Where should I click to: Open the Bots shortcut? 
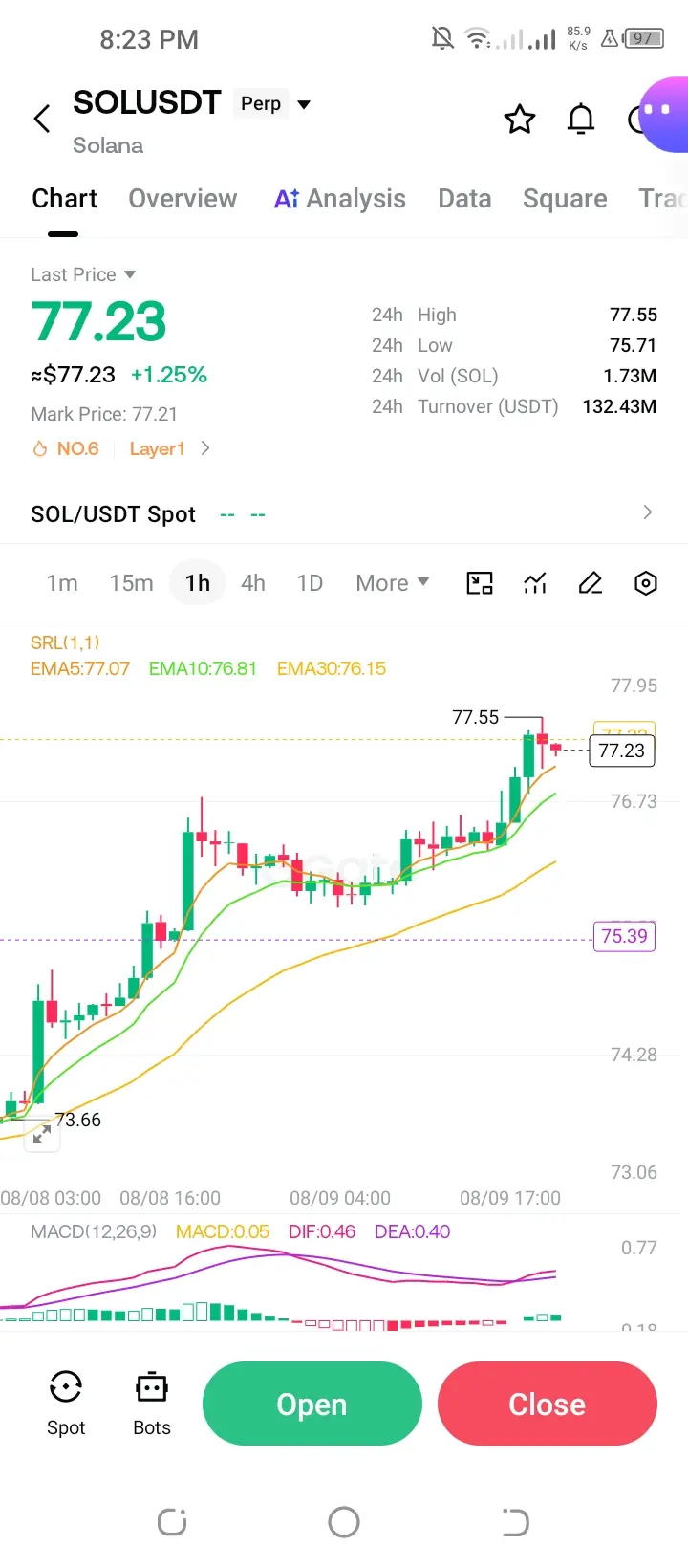152,1404
